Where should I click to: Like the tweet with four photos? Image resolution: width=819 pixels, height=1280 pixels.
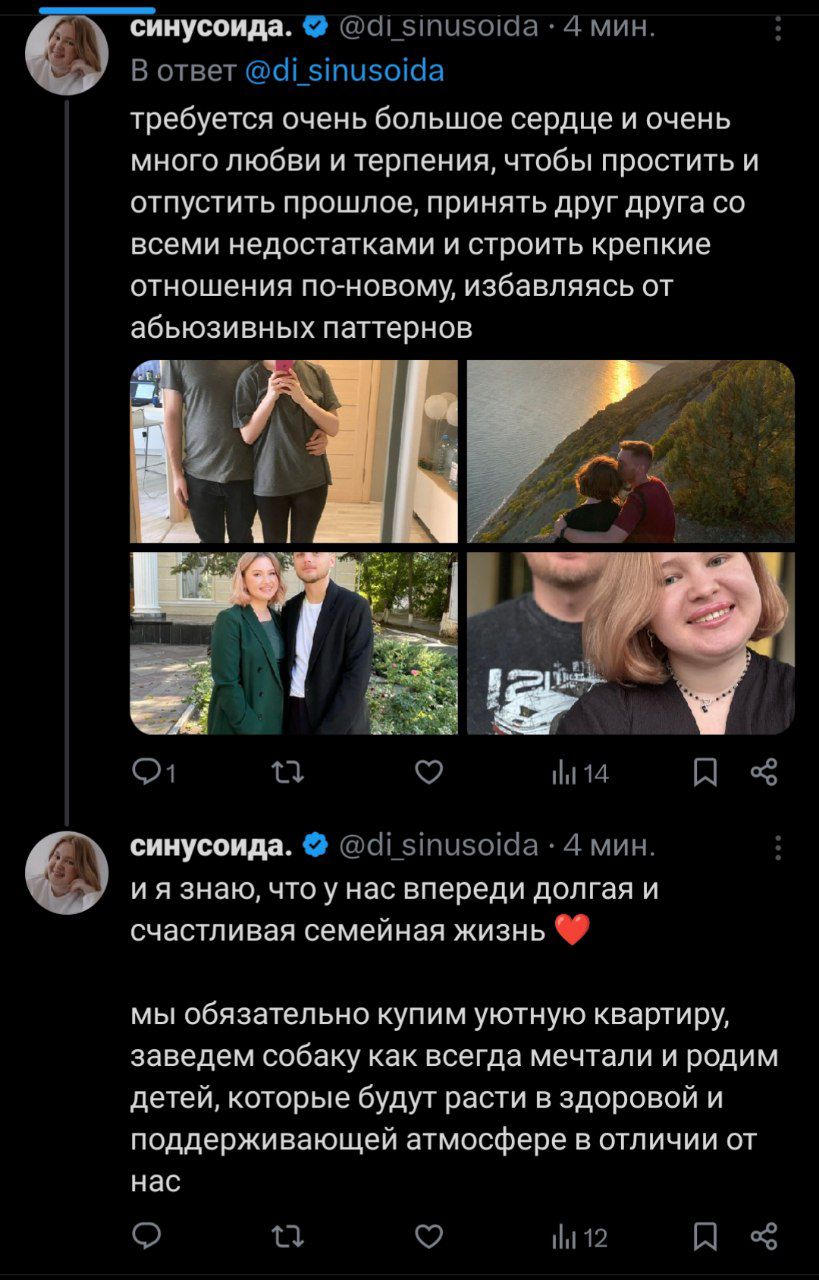click(428, 772)
